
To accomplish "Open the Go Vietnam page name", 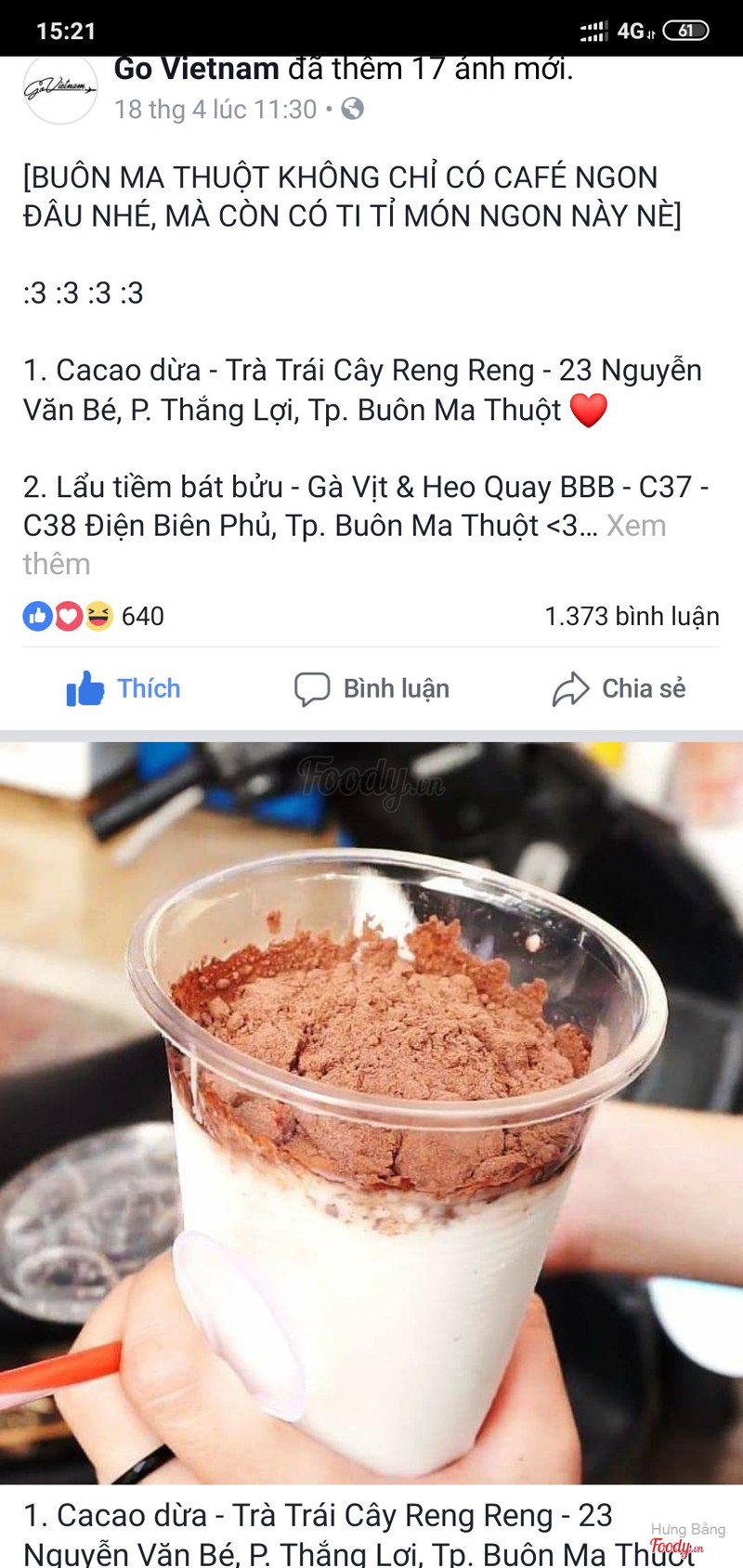I will [197, 70].
